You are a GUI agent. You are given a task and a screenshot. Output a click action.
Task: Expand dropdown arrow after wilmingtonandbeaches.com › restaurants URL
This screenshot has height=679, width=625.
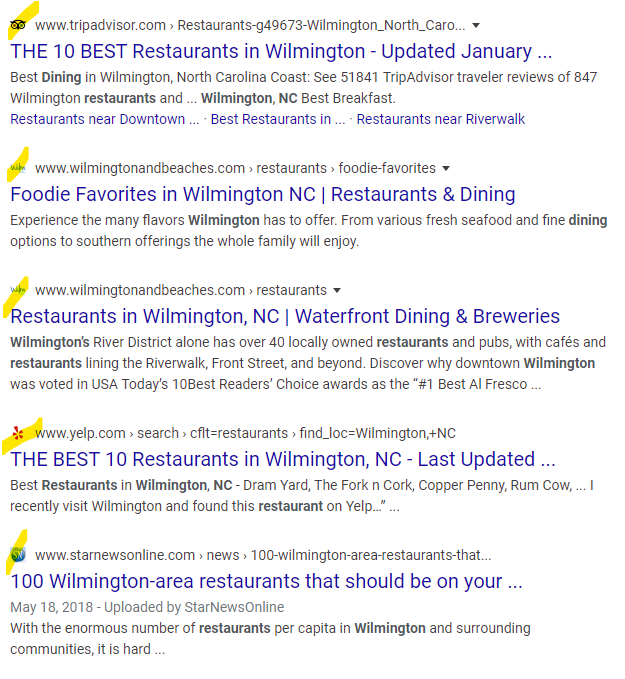pyautogui.click(x=337, y=291)
